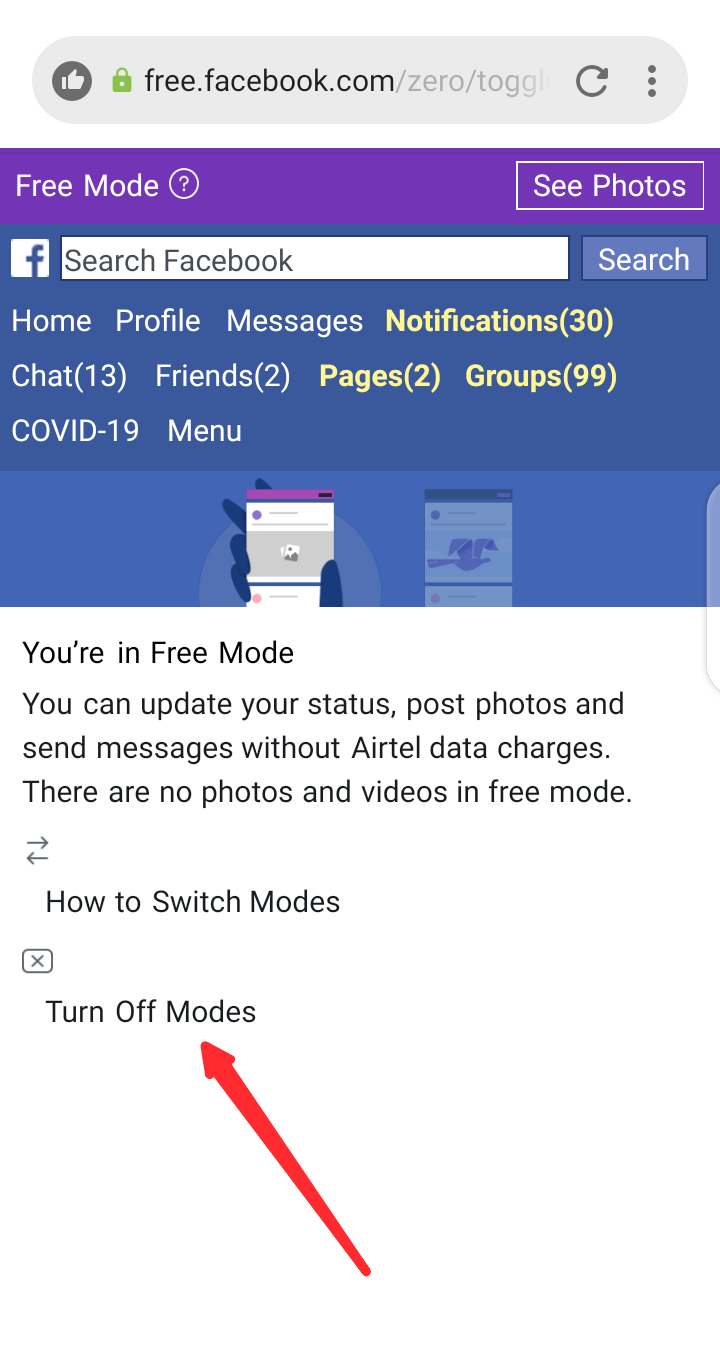The image size is (720, 1345).
Task: View Notifications(30)
Action: point(499,321)
